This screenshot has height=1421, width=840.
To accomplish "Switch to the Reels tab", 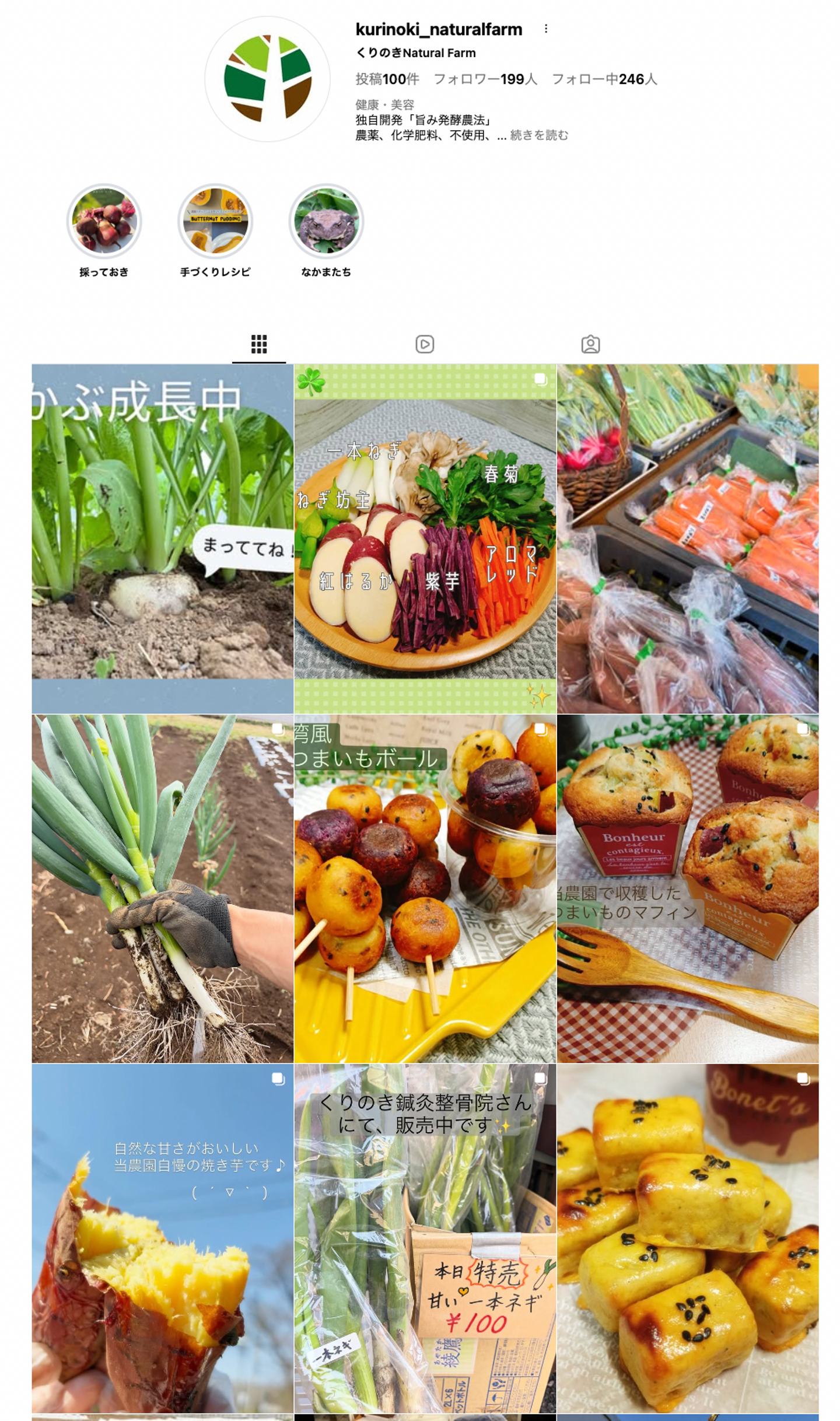I will (x=425, y=344).
